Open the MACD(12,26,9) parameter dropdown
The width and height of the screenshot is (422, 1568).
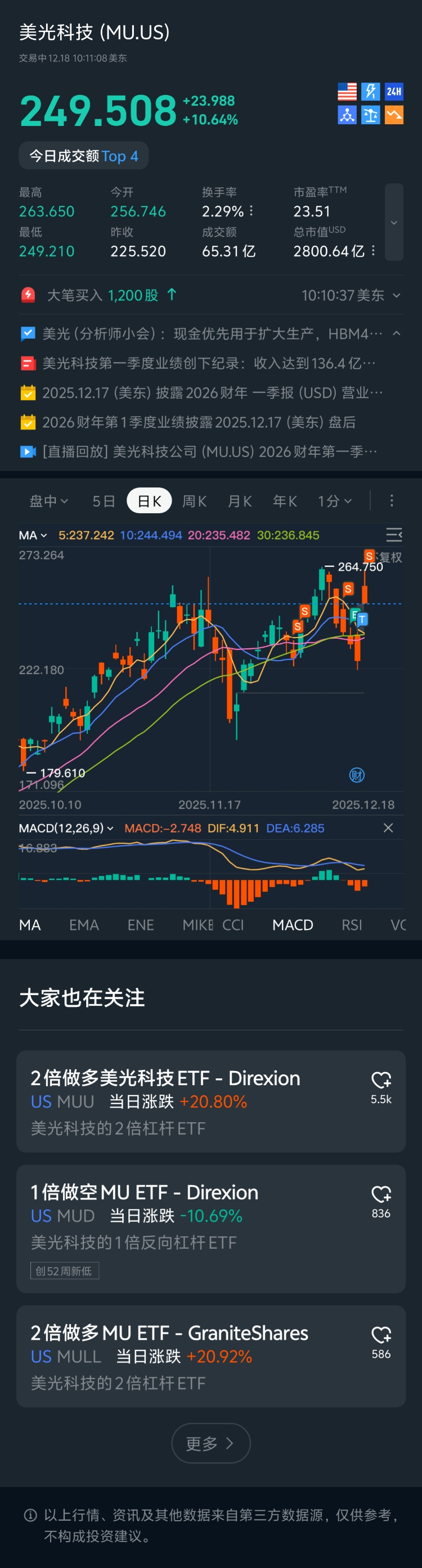(x=66, y=828)
